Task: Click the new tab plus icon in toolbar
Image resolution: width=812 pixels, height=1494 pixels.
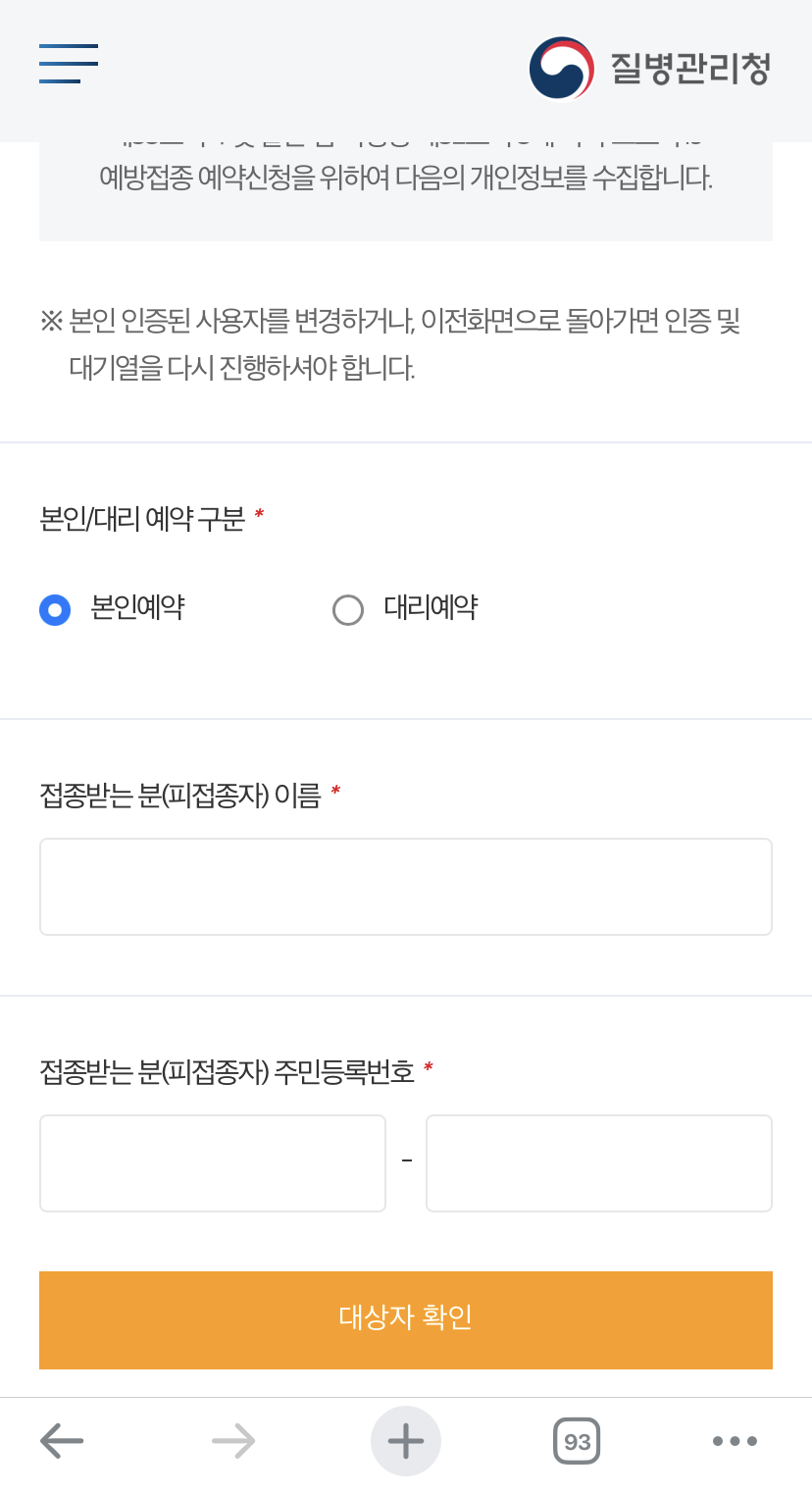Action: coord(406,1440)
